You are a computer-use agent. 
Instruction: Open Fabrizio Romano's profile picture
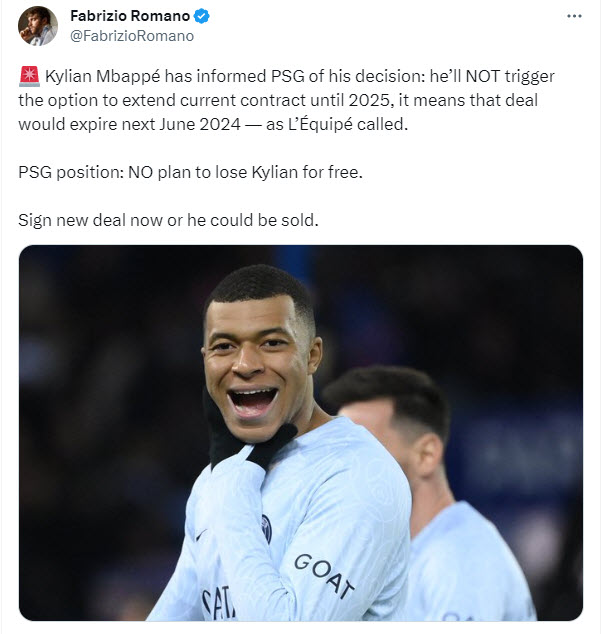click(x=37, y=26)
